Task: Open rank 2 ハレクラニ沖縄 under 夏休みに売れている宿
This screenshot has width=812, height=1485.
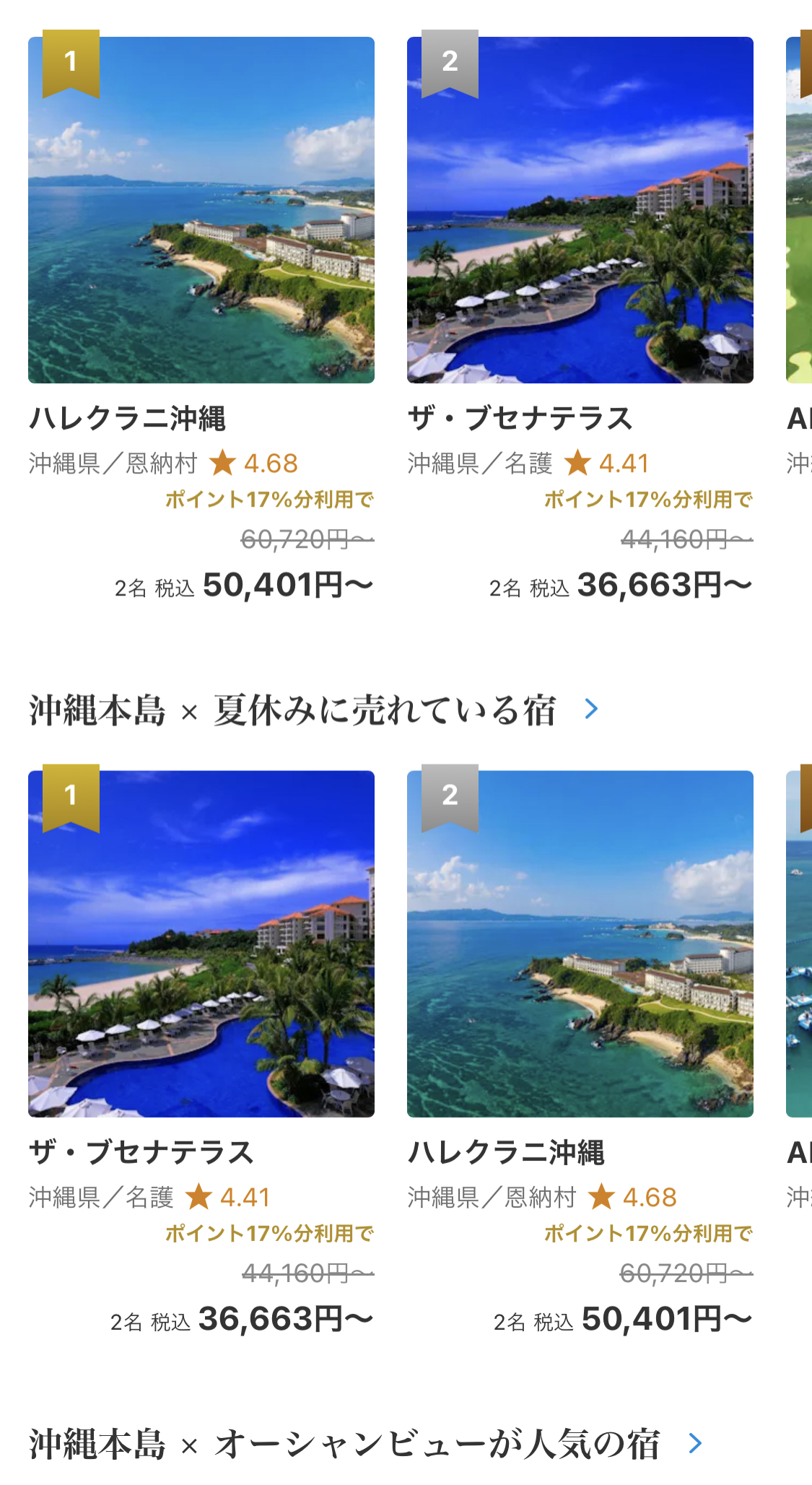Action: [x=580, y=1054]
